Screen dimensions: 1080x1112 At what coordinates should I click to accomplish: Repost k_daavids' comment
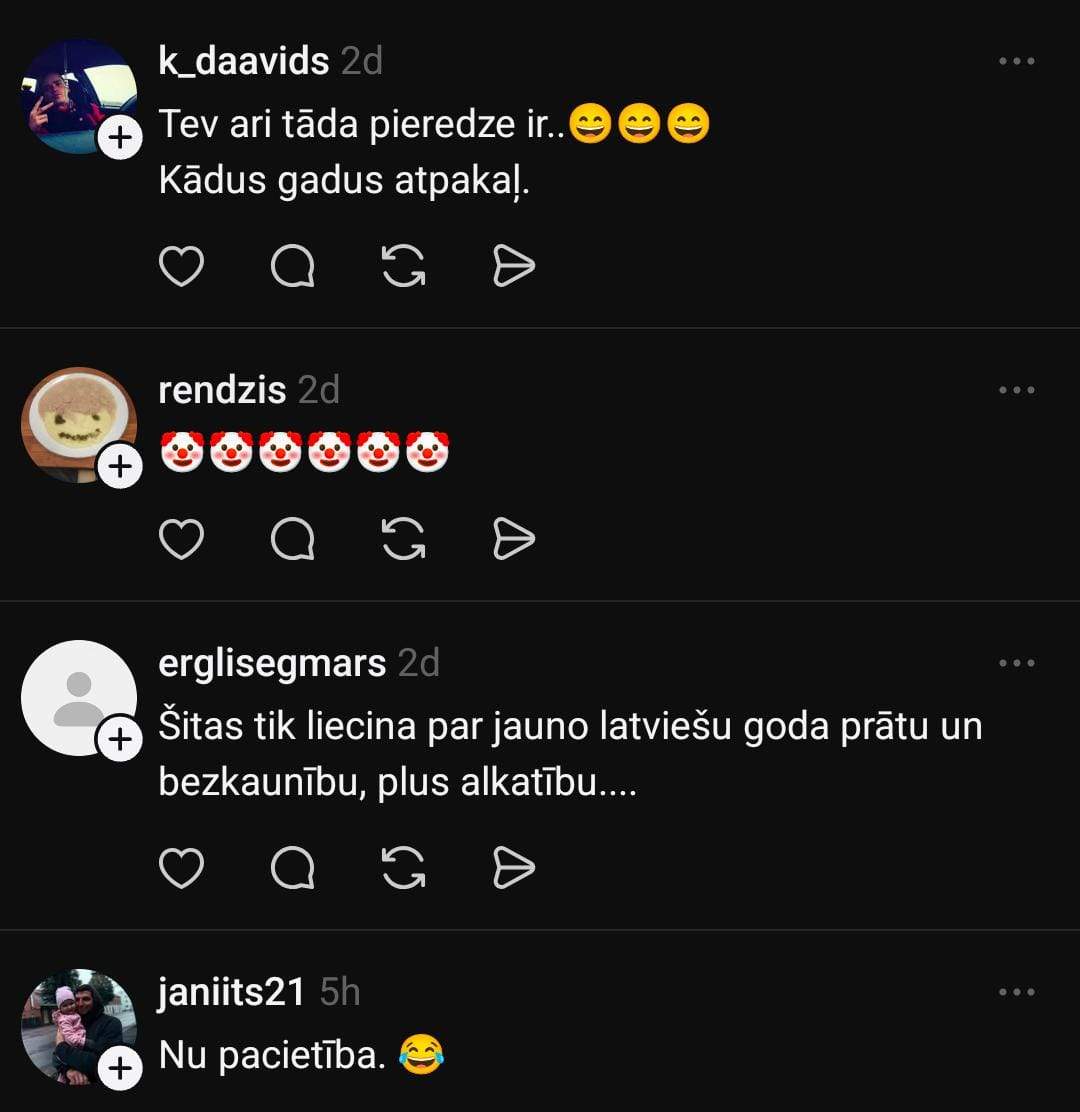tap(404, 266)
